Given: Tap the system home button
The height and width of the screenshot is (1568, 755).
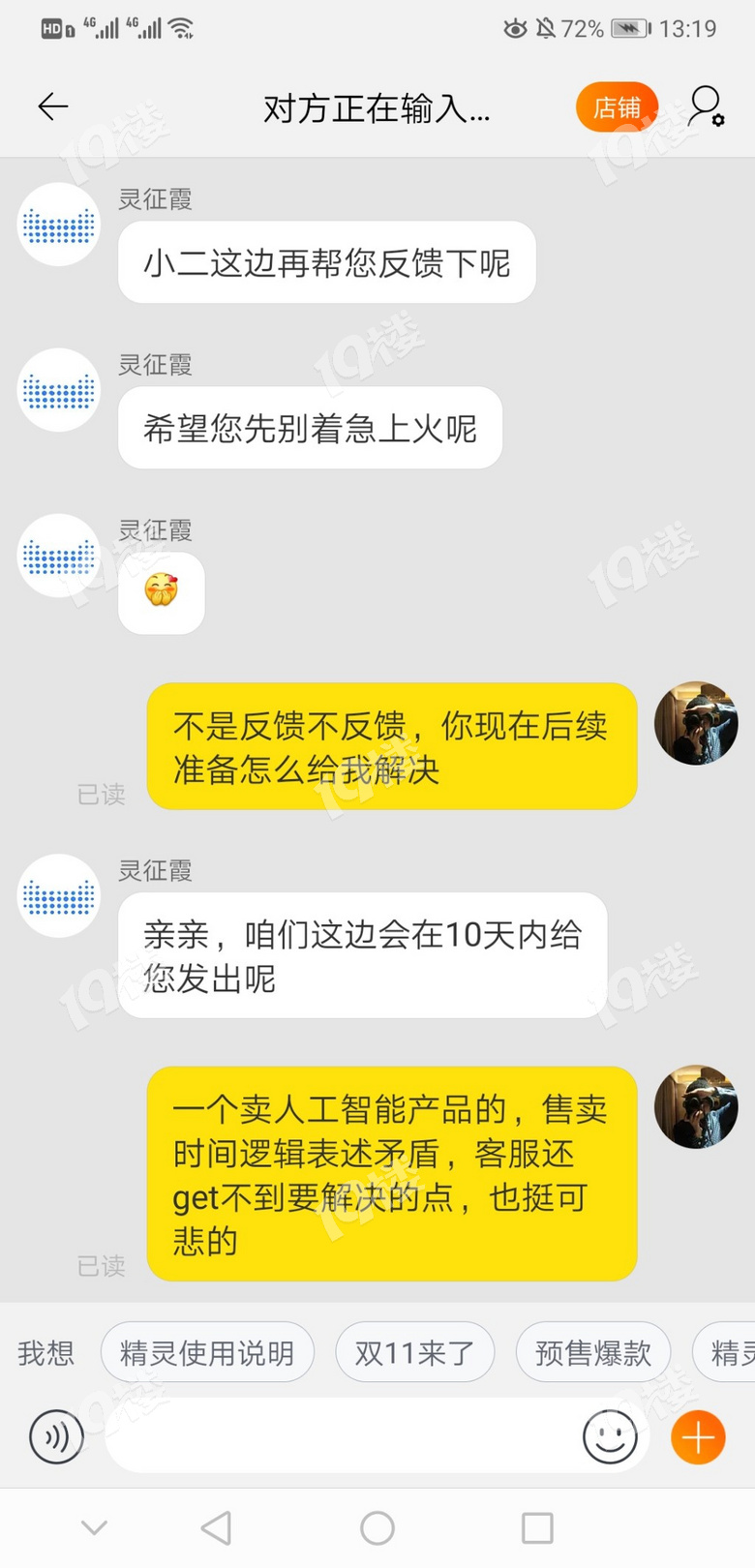Looking at the screenshot, I should 377,1528.
